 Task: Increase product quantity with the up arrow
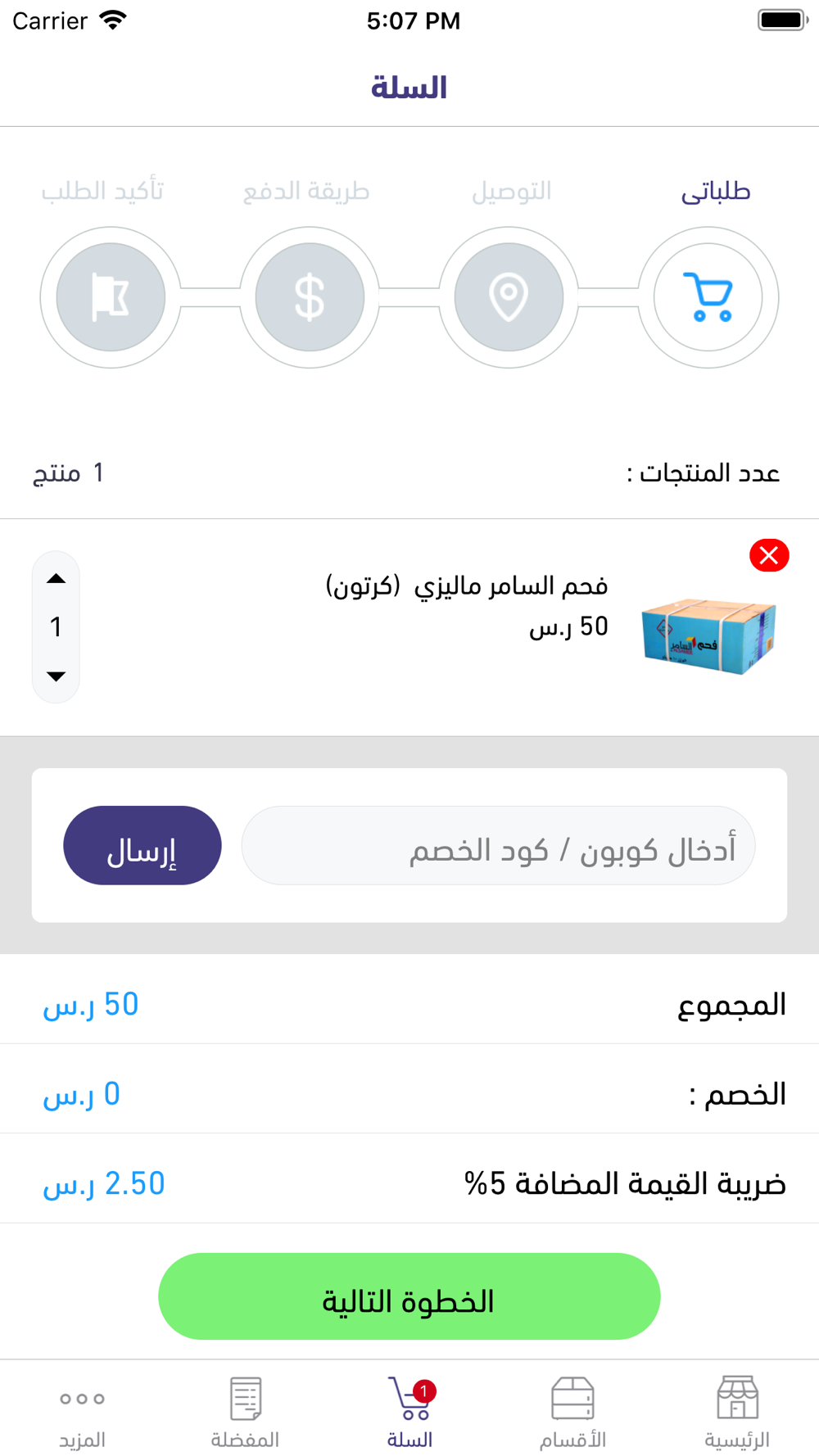[56, 580]
